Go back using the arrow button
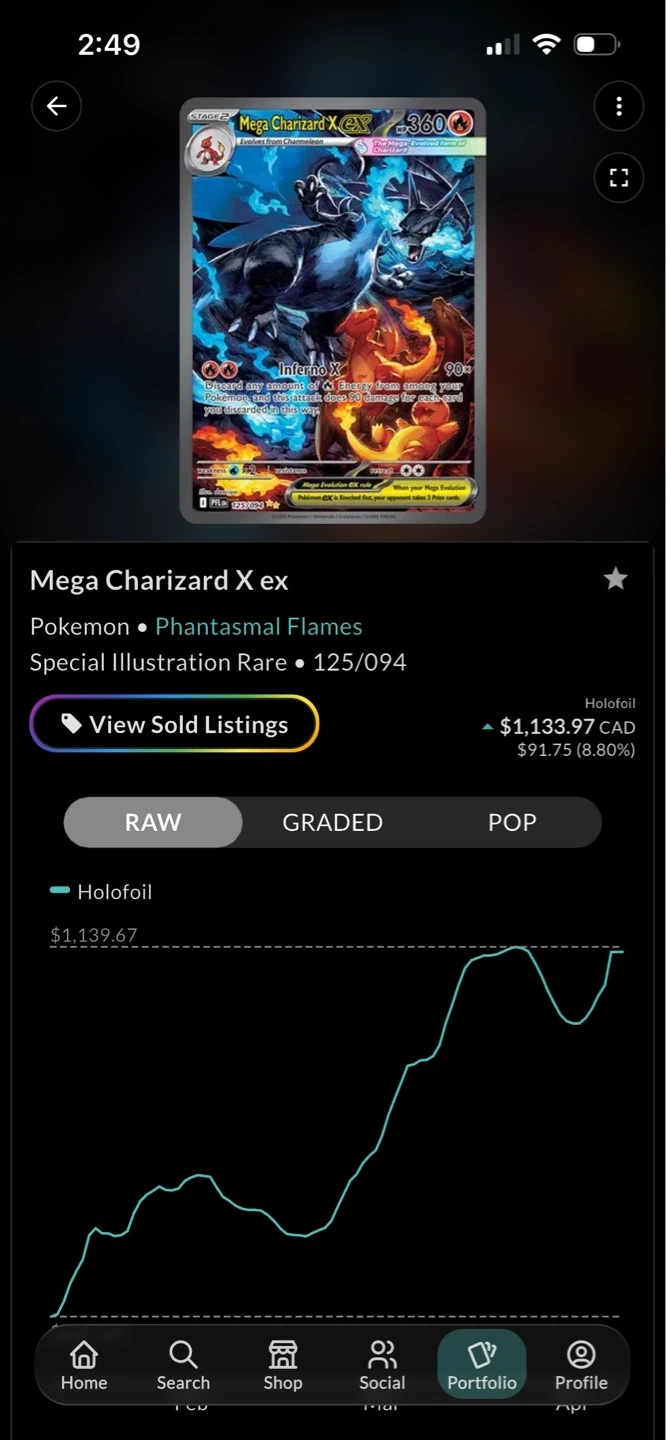 pyautogui.click(x=56, y=106)
